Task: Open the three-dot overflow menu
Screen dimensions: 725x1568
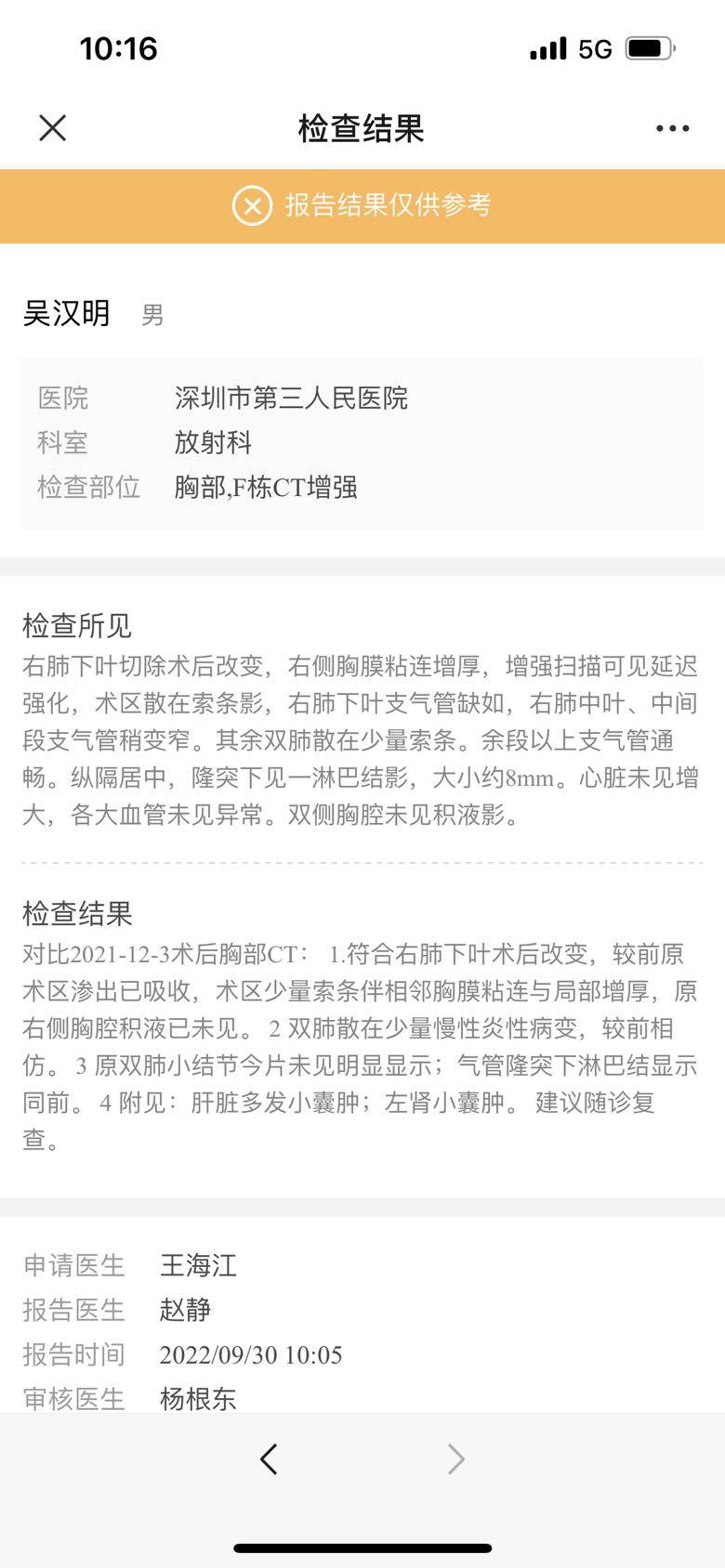Action: pyautogui.click(x=672, y=128)
